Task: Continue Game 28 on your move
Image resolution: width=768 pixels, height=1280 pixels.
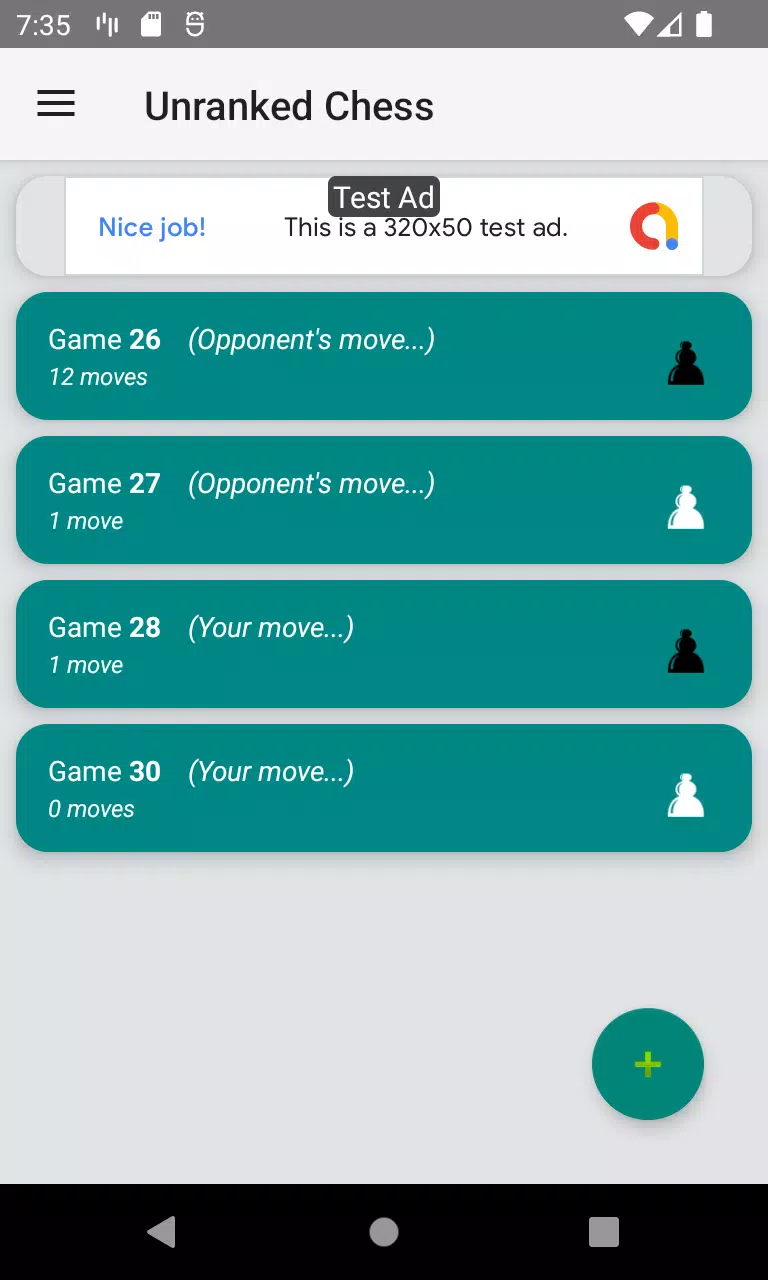Action: 383,644
